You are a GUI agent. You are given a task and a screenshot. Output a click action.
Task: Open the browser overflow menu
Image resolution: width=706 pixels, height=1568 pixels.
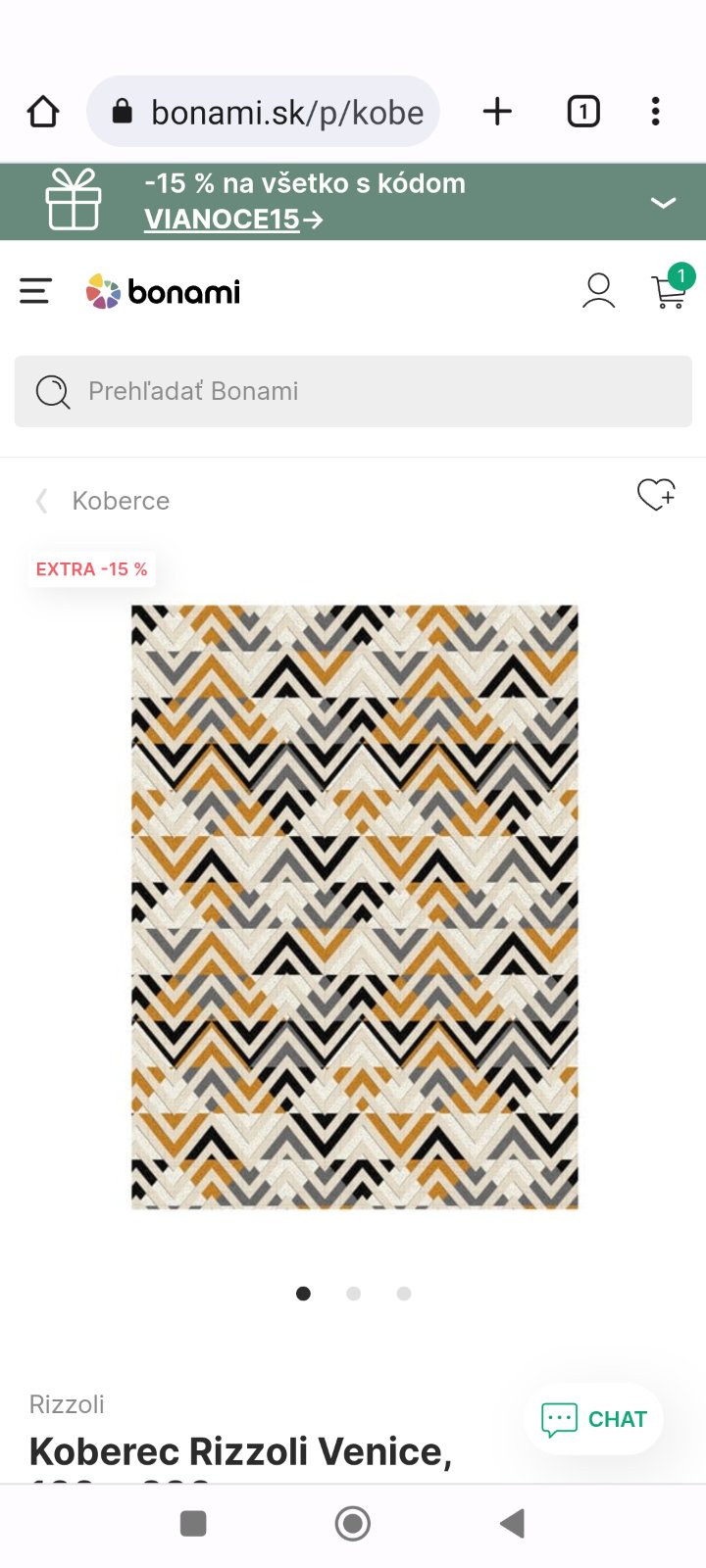pyautogui.click(x=655, y=112)
